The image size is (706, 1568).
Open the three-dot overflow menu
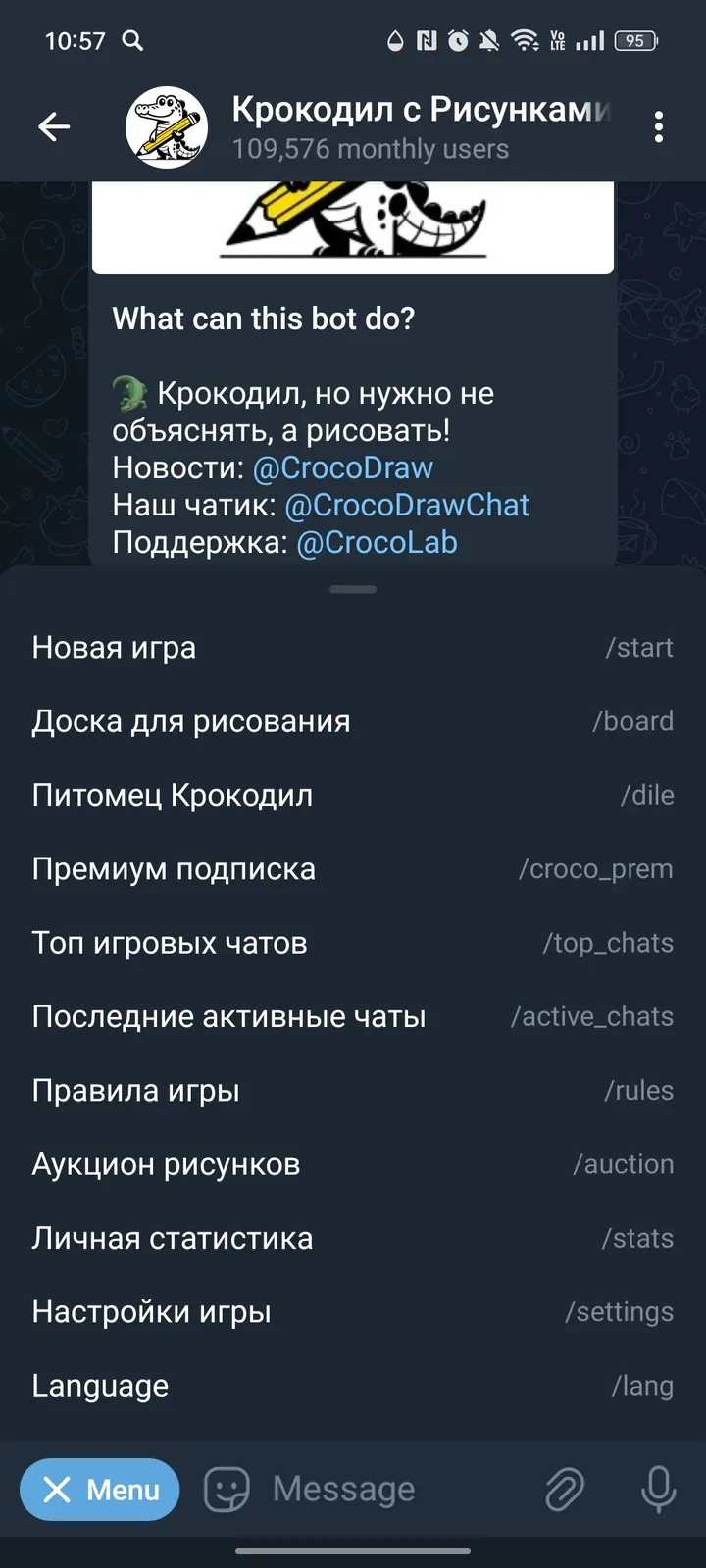658,126
